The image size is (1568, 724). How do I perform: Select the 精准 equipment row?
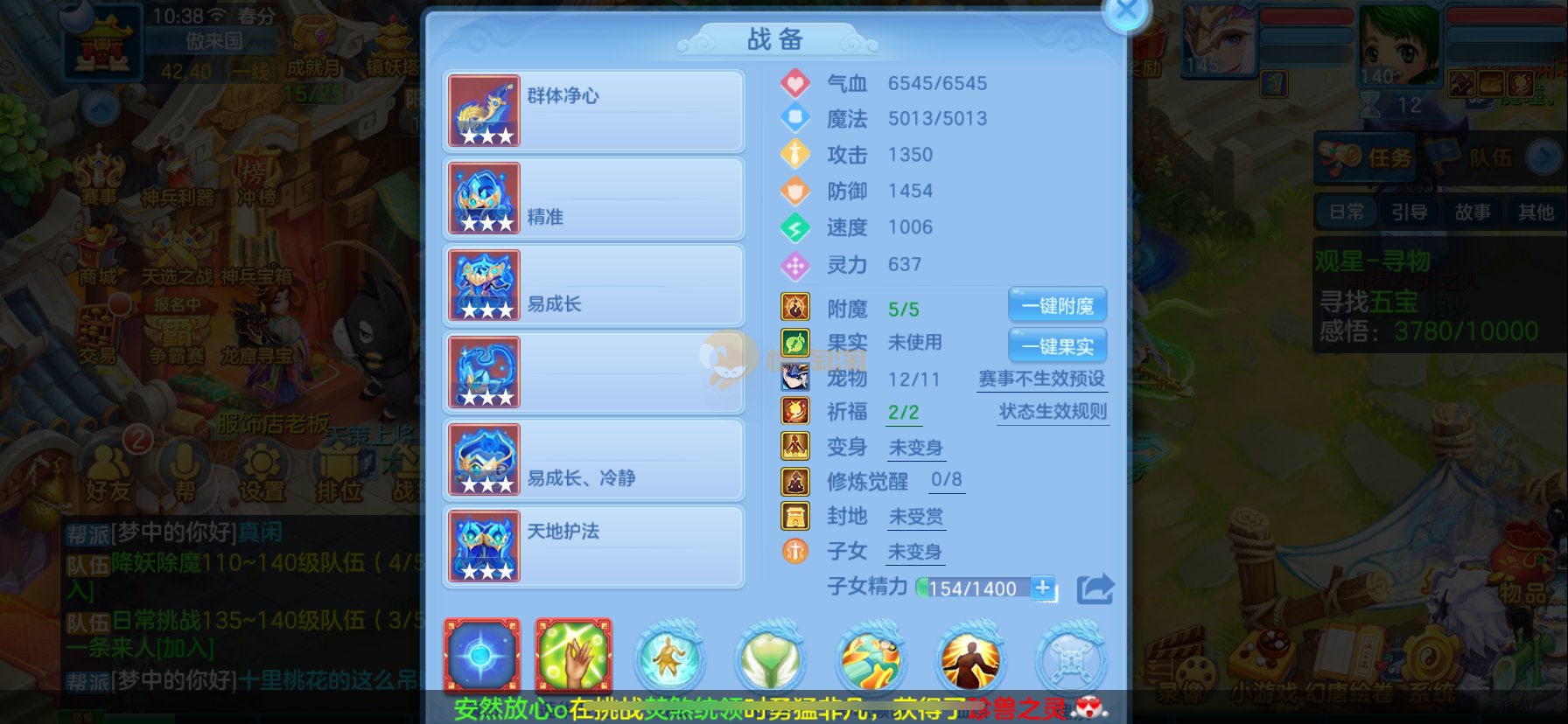593,198
